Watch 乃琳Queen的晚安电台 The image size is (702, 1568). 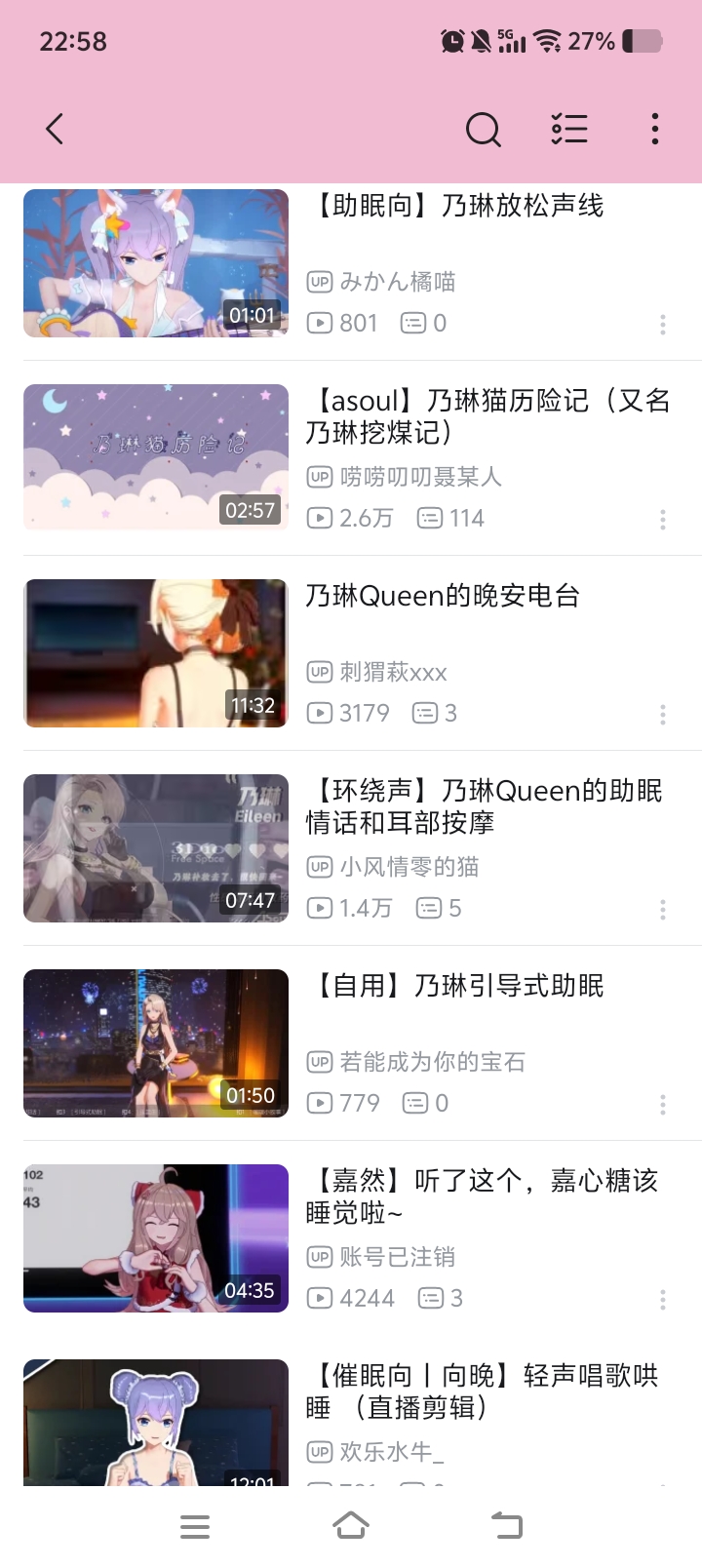click(156, 653)
